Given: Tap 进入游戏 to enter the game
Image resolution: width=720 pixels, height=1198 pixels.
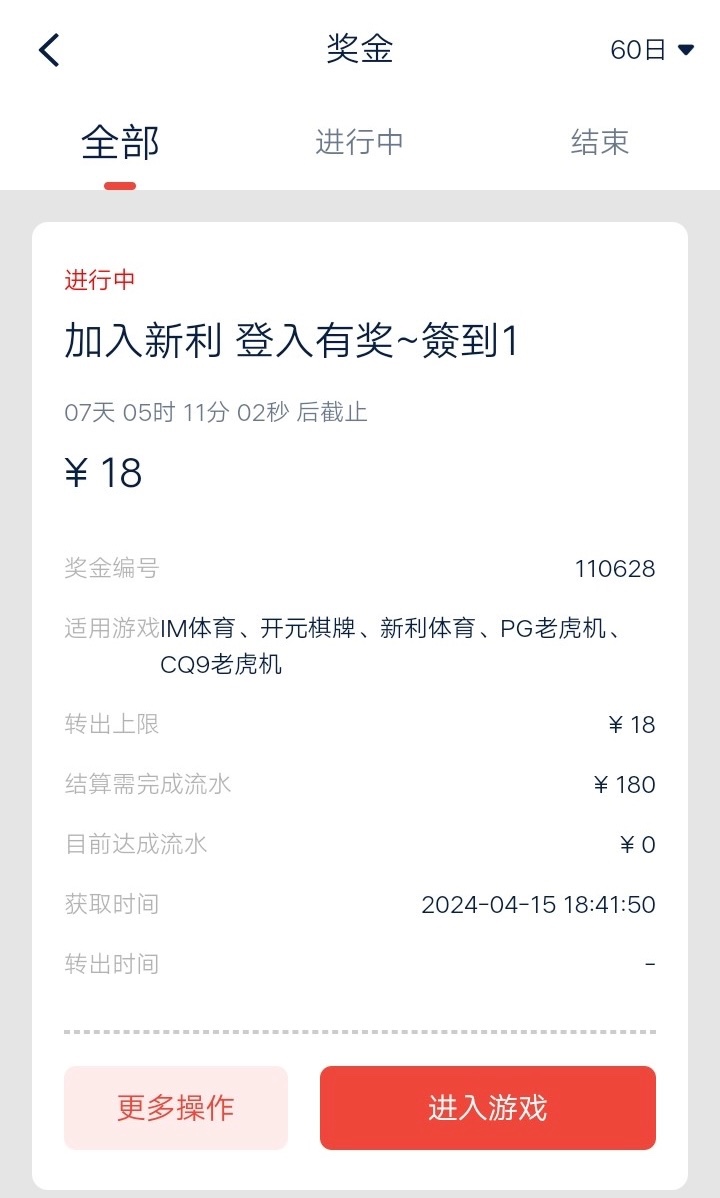Looking at the screenshot, I should point(487,1108).
